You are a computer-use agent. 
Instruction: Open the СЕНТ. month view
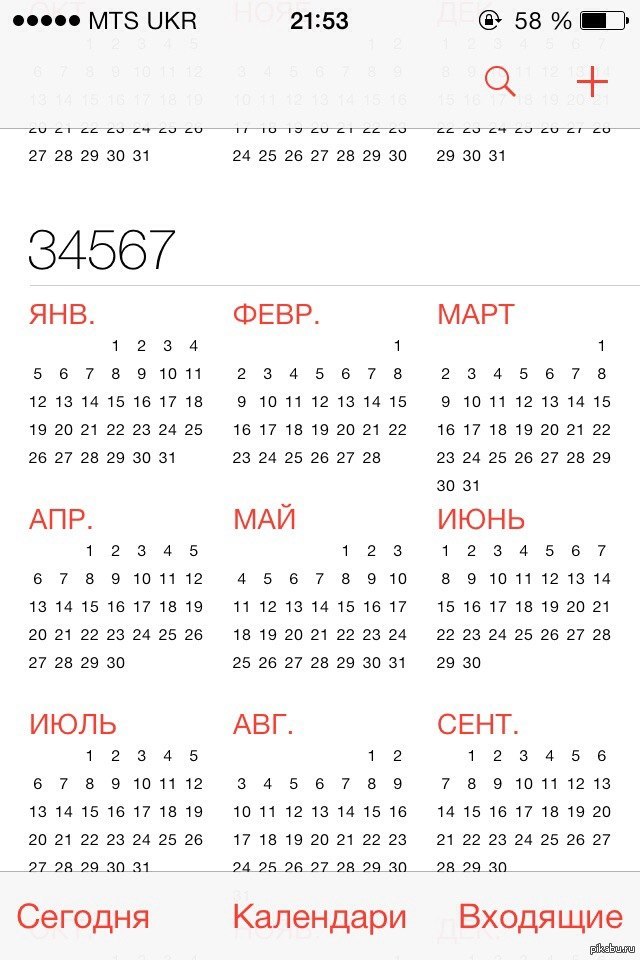coord(478,723)
